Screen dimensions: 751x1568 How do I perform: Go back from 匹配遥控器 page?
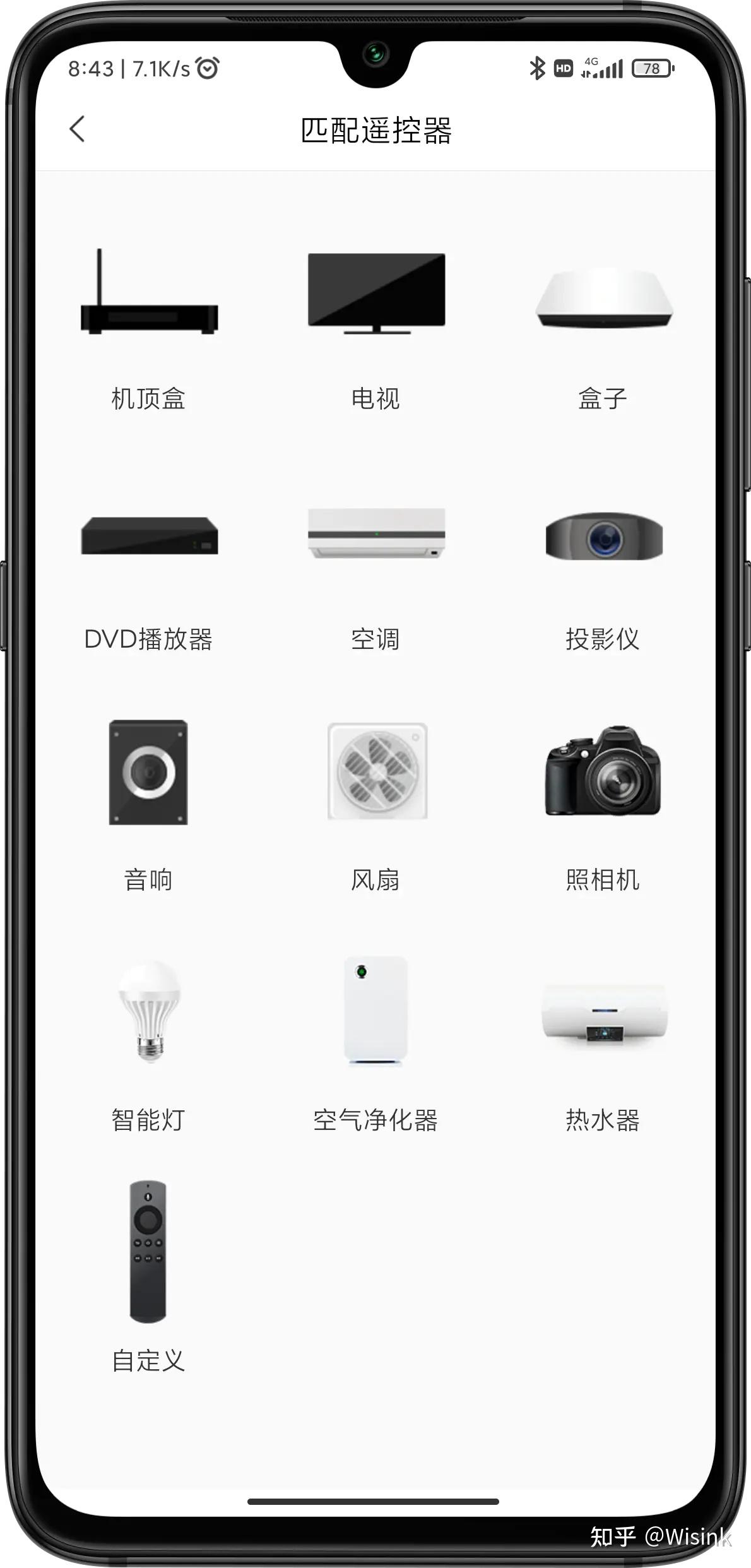click(x=77, y=129)
